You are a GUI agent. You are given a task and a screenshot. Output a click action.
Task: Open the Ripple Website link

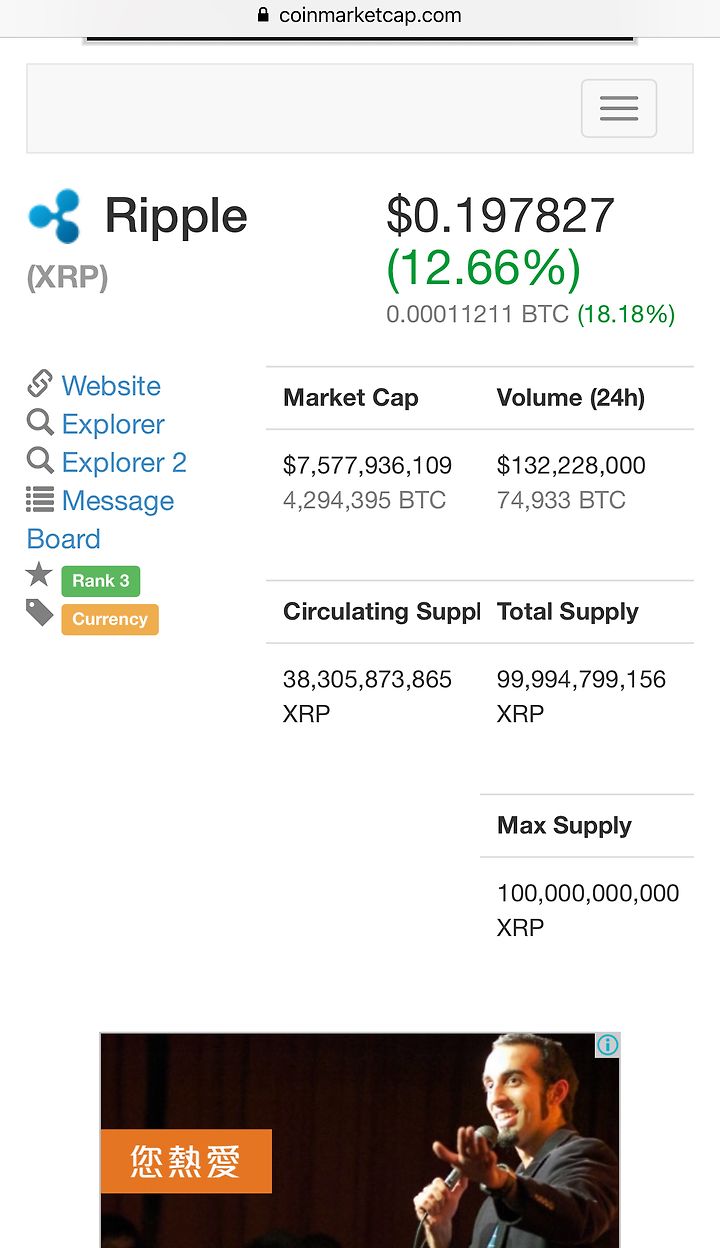[x=111, y=386]
